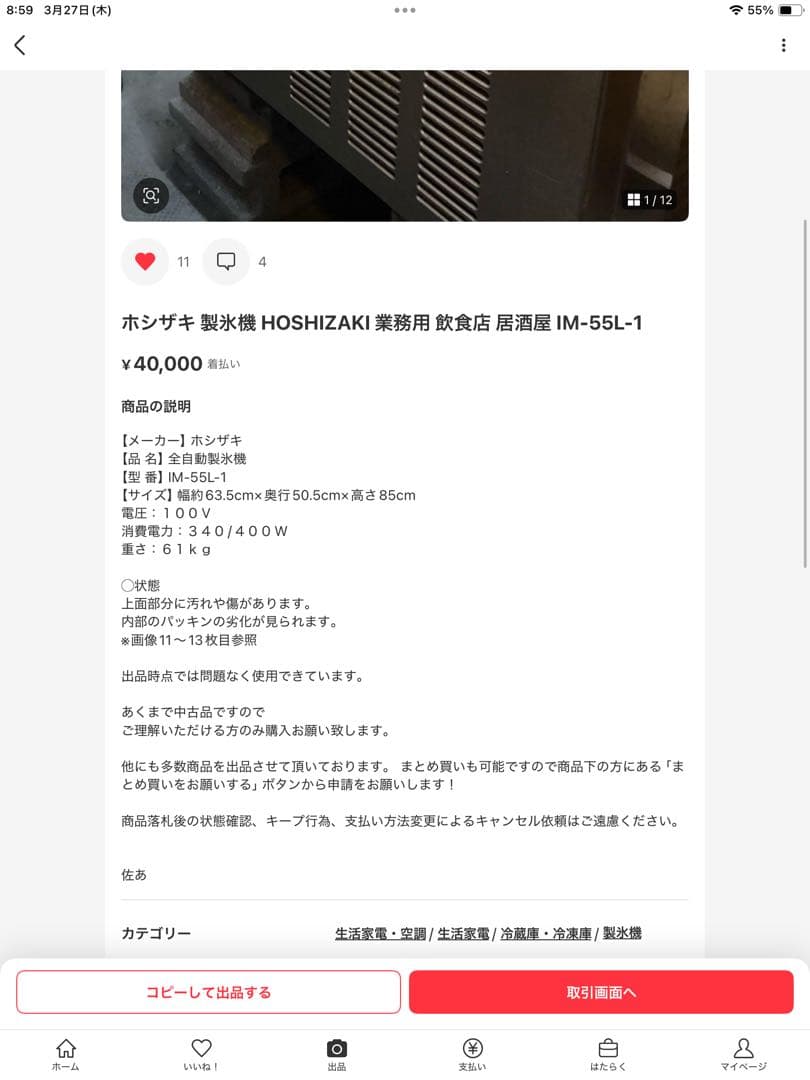
Task: Open the 製氷機 category link
Action: point(624,933)
